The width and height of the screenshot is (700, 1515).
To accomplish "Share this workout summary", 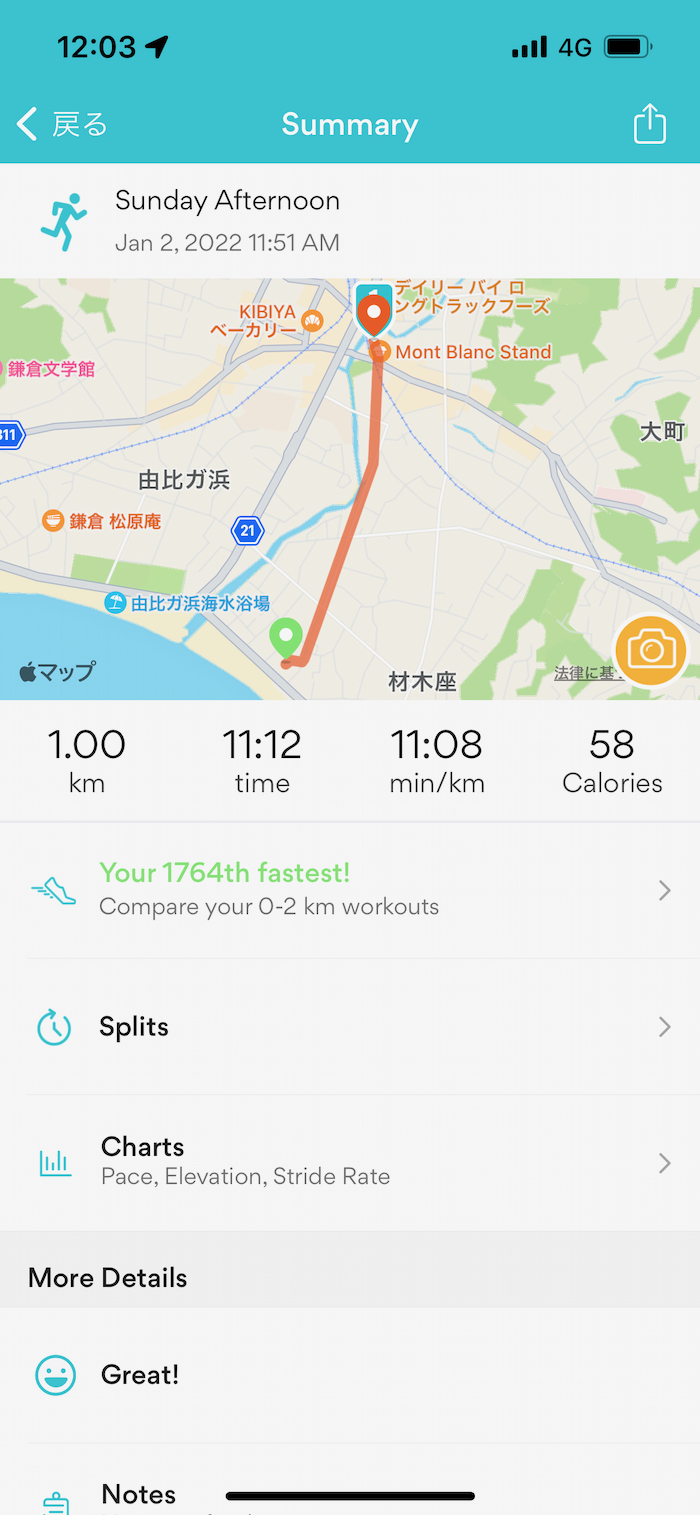I will [x=650, y=125].
